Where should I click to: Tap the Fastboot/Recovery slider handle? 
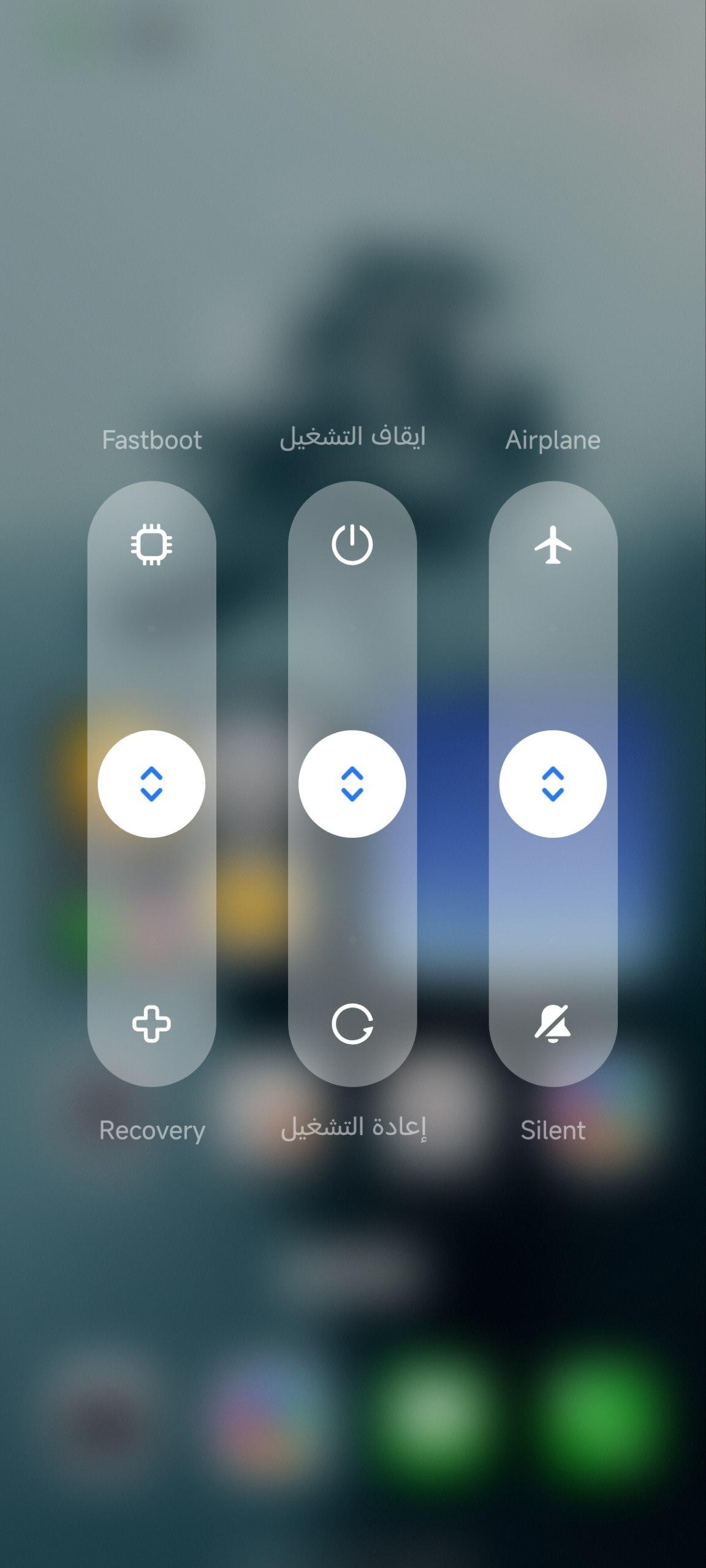(151, 783)
